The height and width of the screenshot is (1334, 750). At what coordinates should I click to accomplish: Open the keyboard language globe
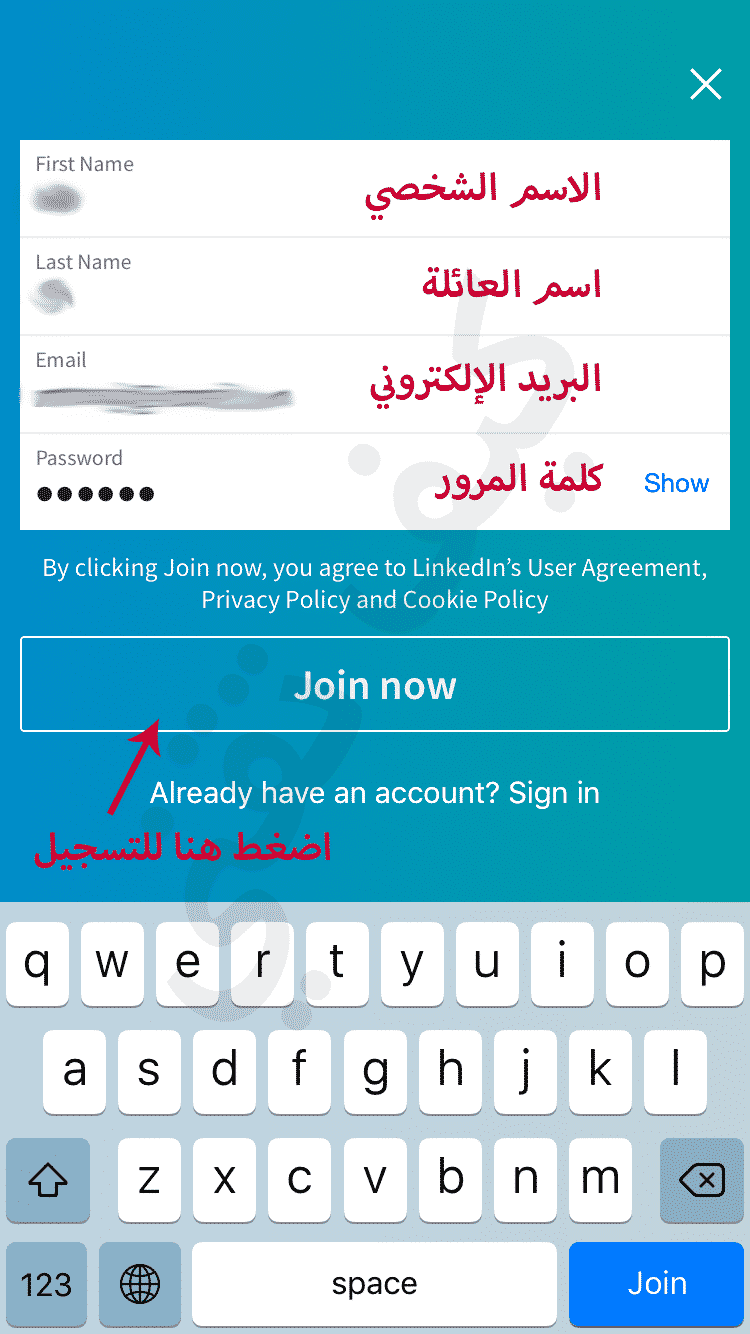tap(140, 1284)
